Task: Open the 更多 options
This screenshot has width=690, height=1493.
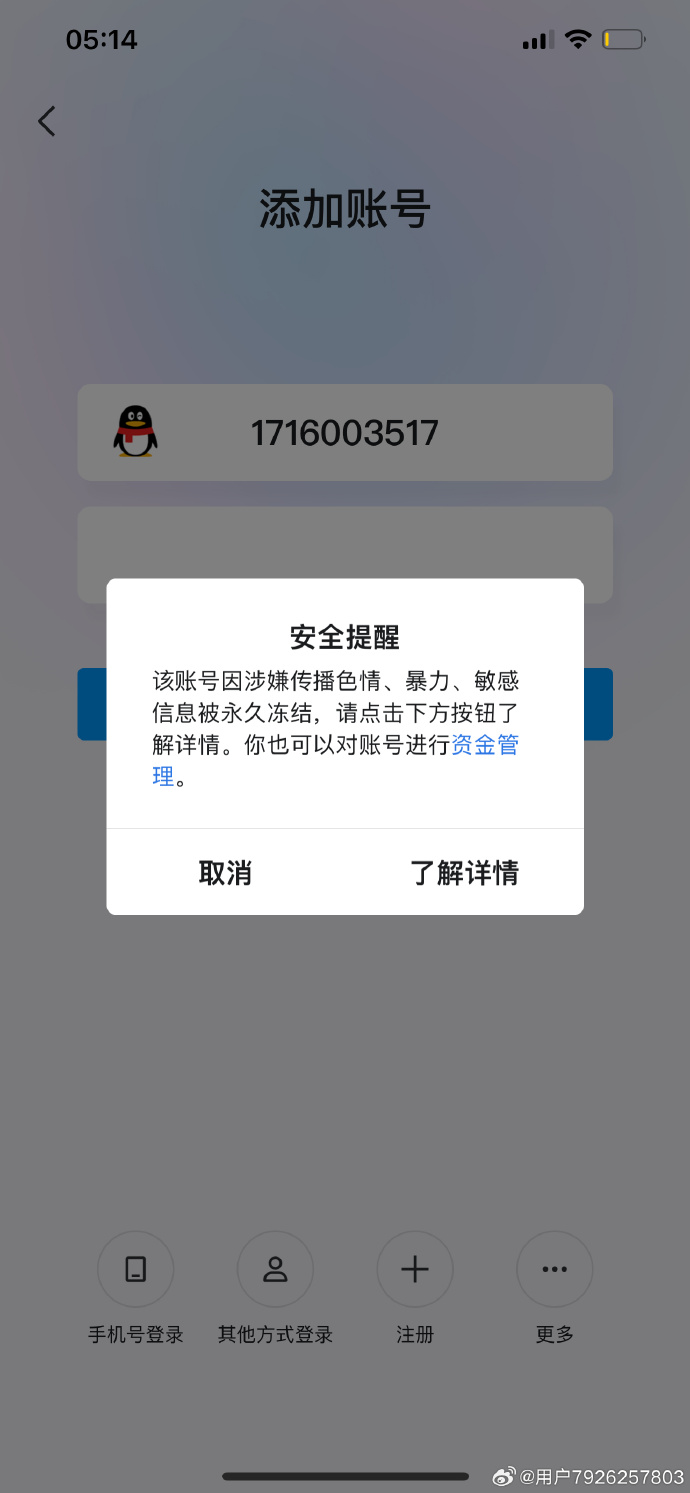Action: pyautogui.click(x=554, y=1270)
